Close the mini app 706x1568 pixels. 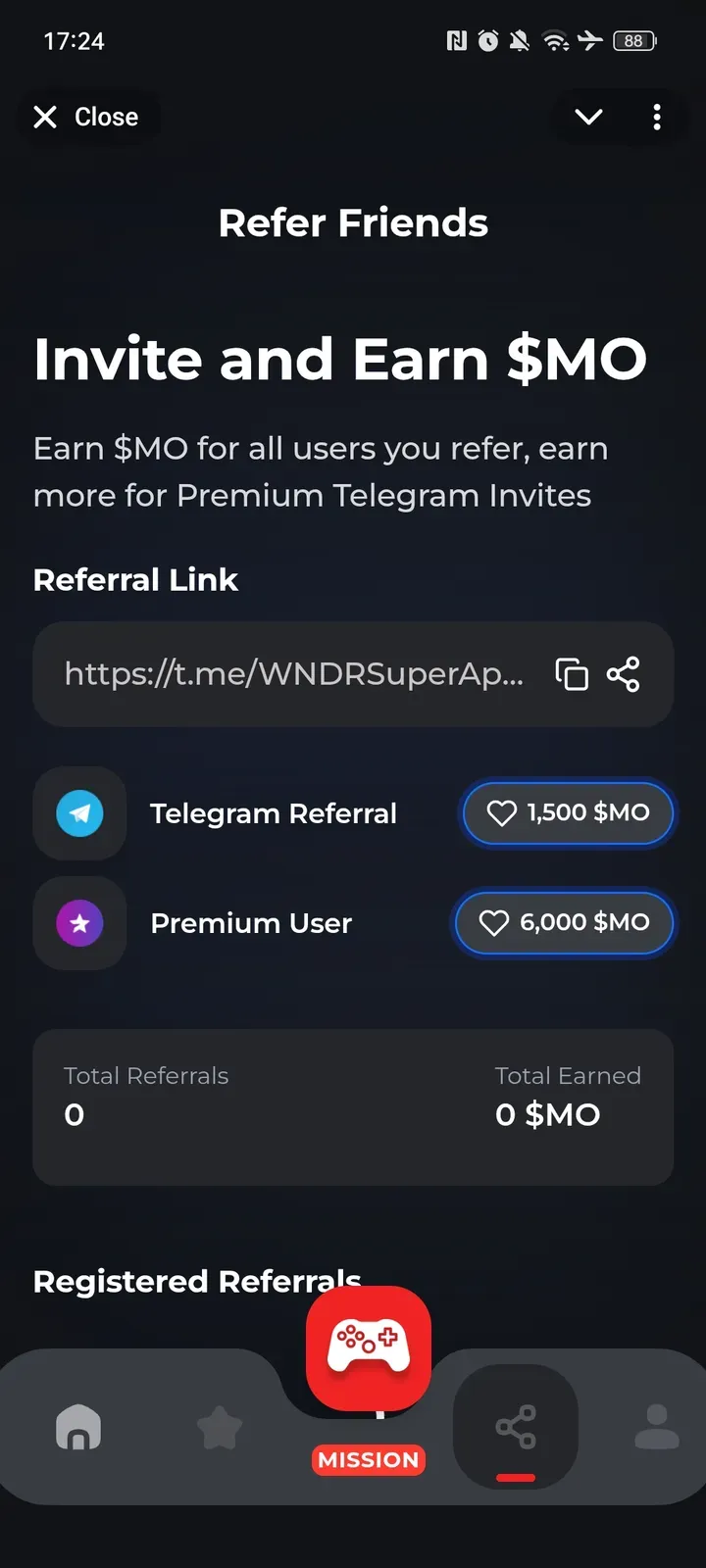[x=86, y=118]
